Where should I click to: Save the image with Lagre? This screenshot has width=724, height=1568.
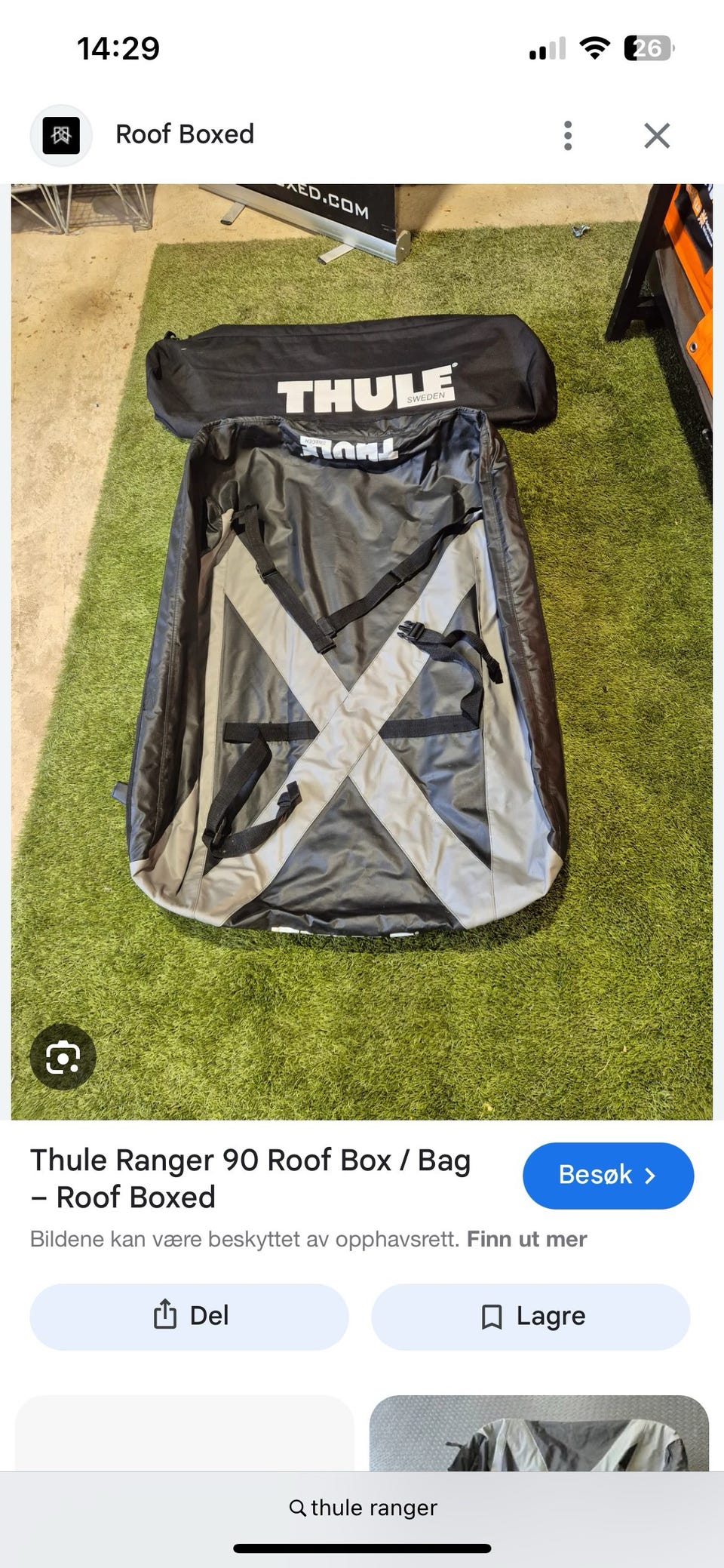tap(531, 1316)
